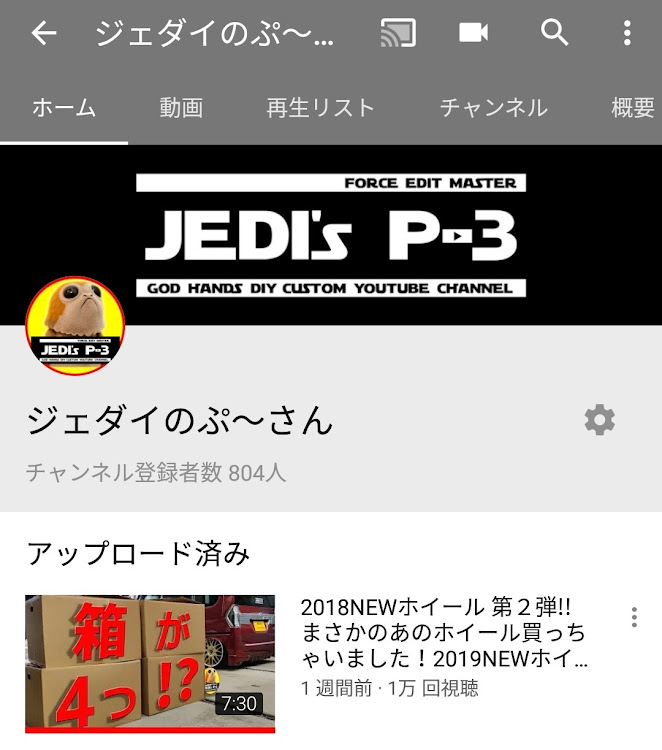
Task: Select the ホーム tab
Action: click(64, 108)
